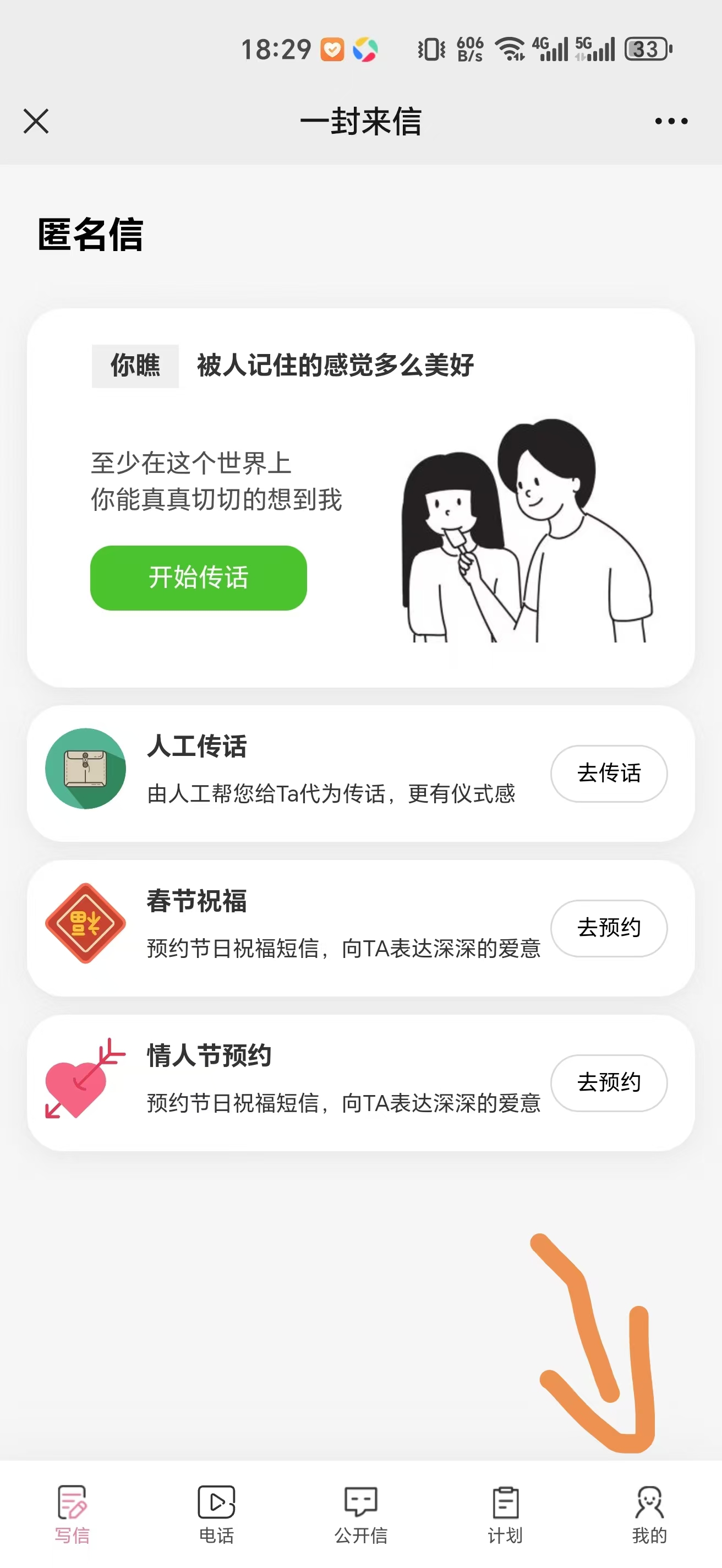Tap 去预约 for 情人节预约
Viewport: 722px width, 1568px height.
point(609,1082)
